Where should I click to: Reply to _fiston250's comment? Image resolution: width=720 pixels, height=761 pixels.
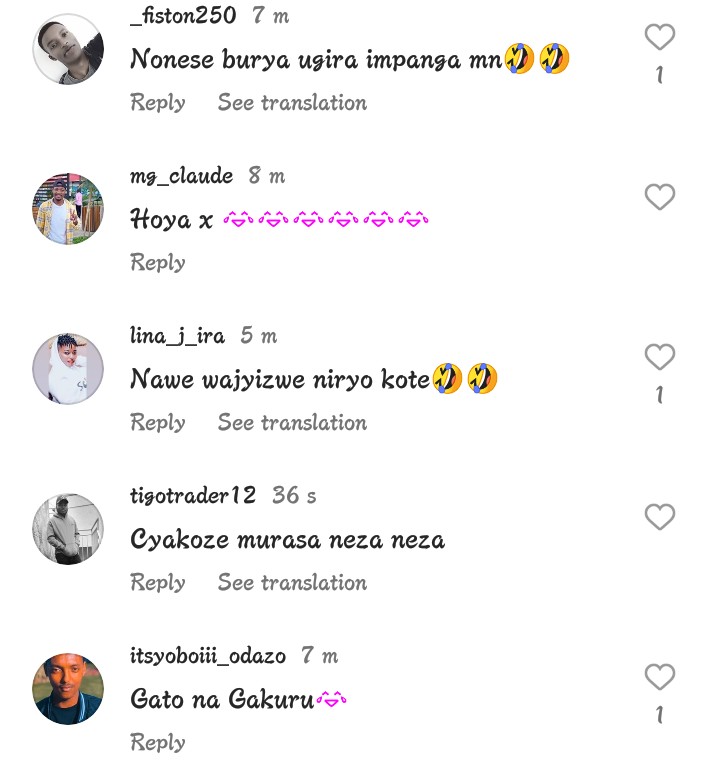(x=158, y=102)
